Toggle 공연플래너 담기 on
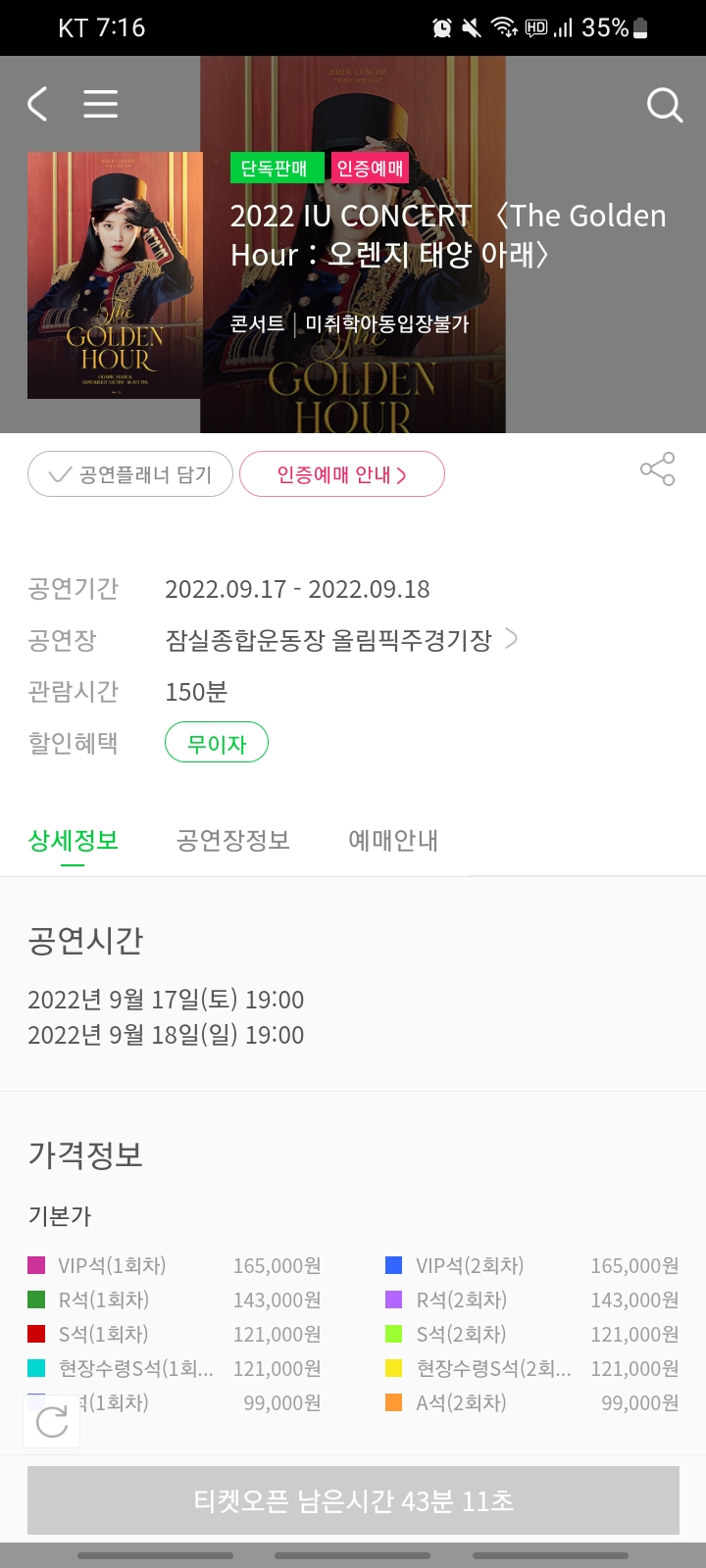 point(129,473)
